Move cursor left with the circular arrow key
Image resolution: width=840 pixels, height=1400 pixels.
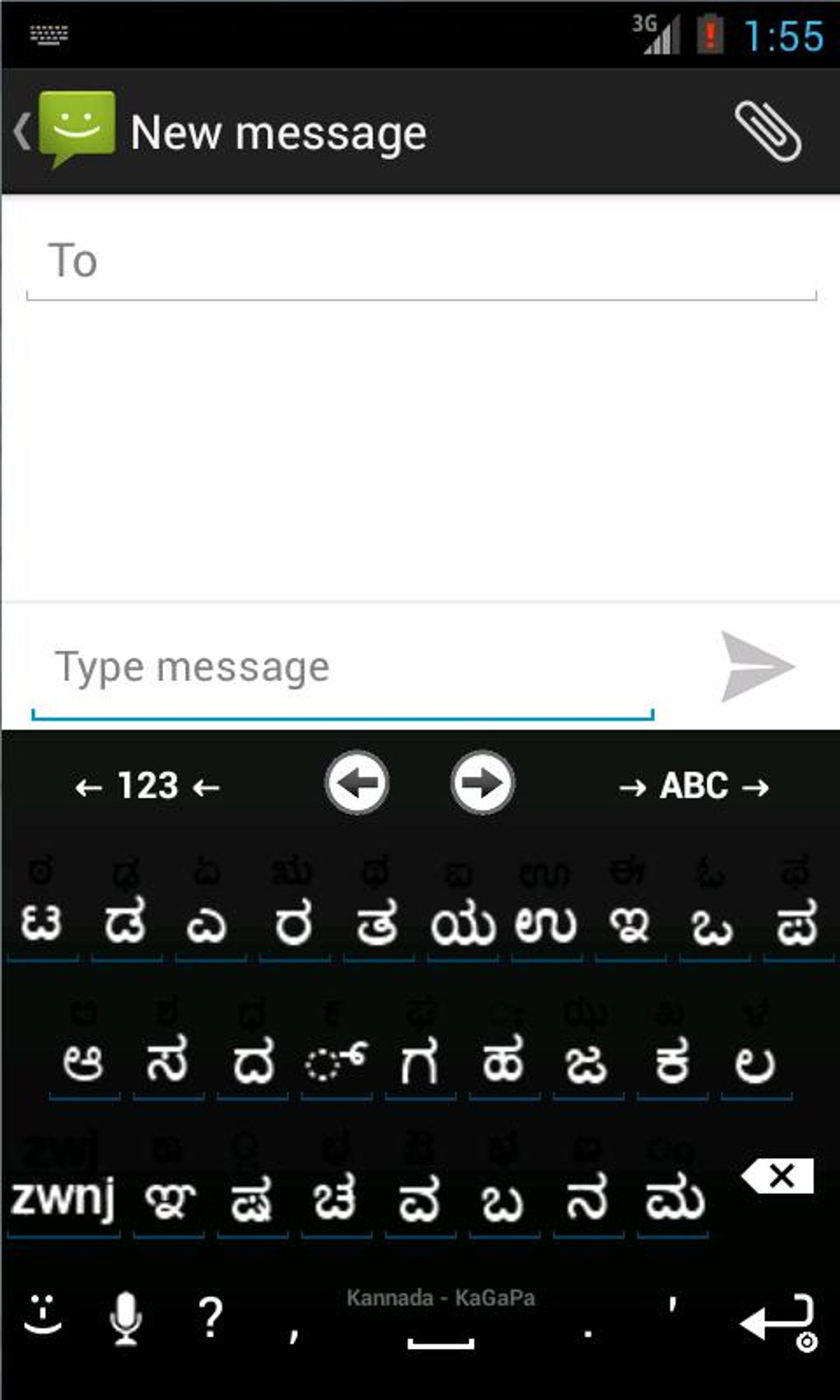[x=357, y=785]
